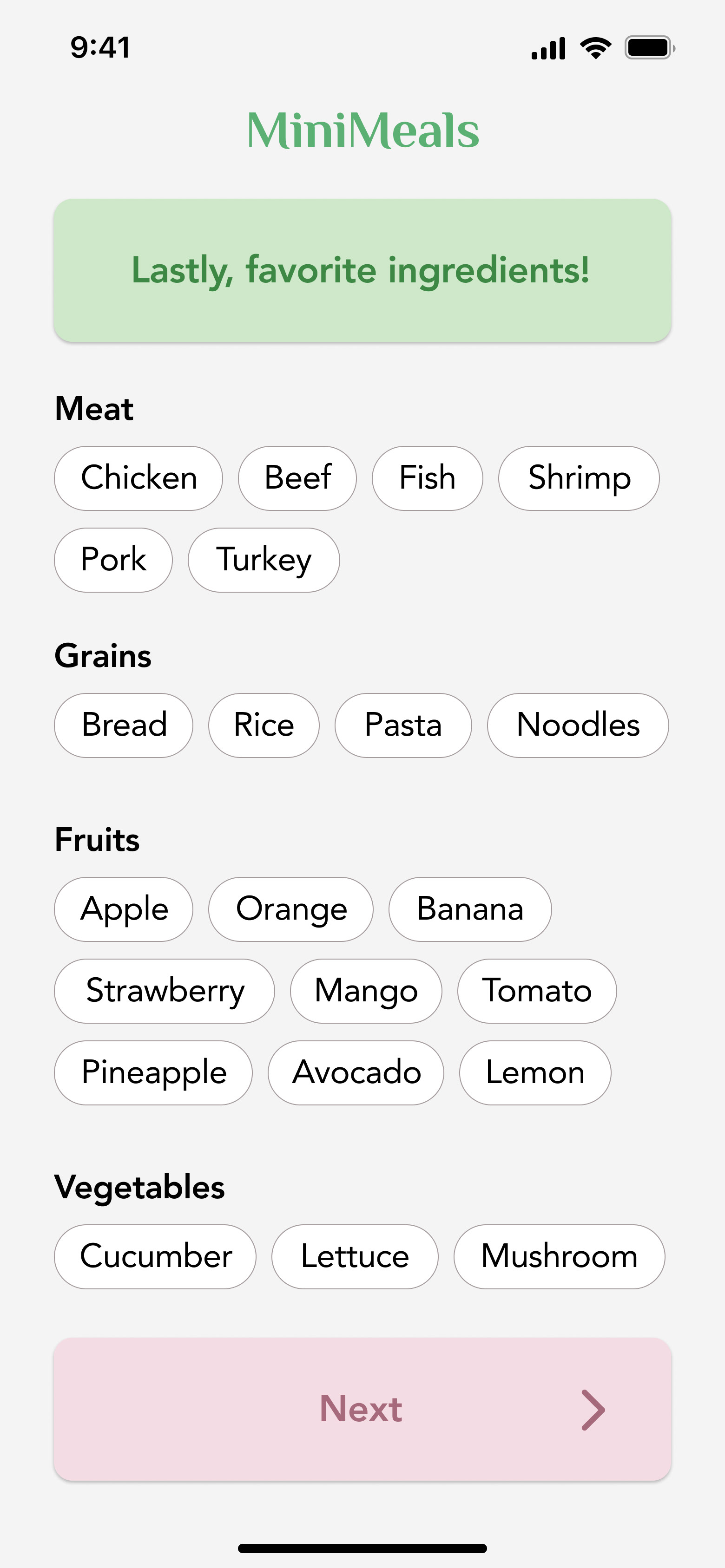
Task: Select Strawberry as a favorite fruit
Action: (165, 991)
